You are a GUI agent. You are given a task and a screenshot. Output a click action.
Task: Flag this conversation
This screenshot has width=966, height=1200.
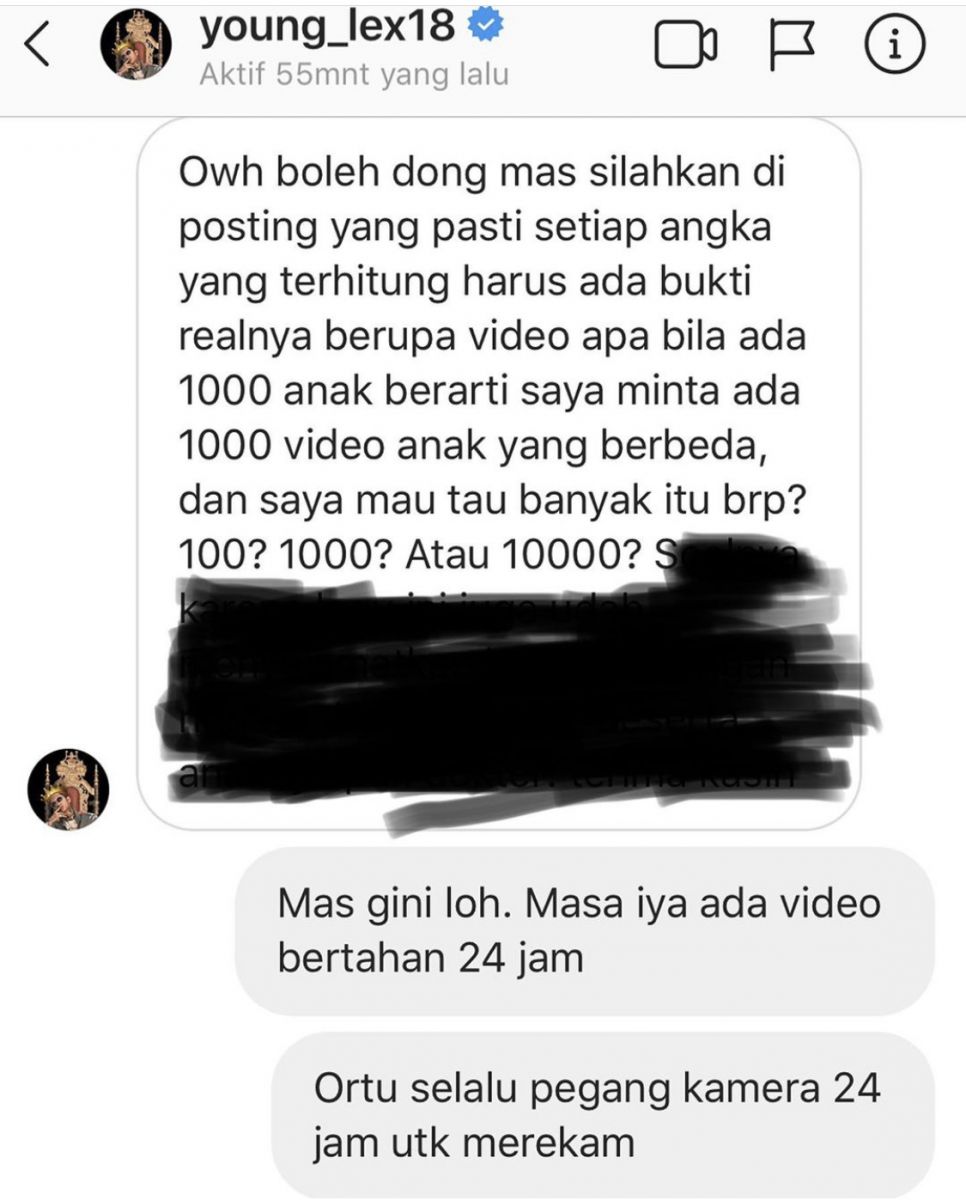791,45
